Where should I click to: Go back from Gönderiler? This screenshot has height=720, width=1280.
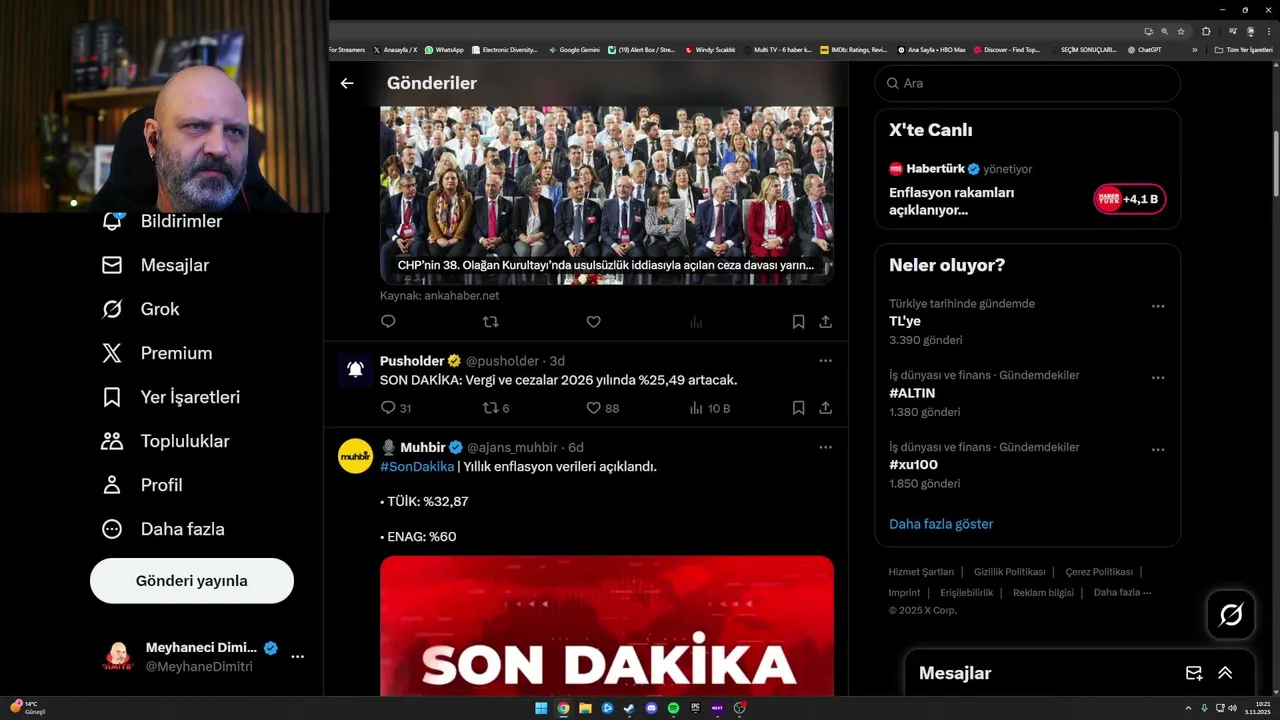click(x=347, y=83)
